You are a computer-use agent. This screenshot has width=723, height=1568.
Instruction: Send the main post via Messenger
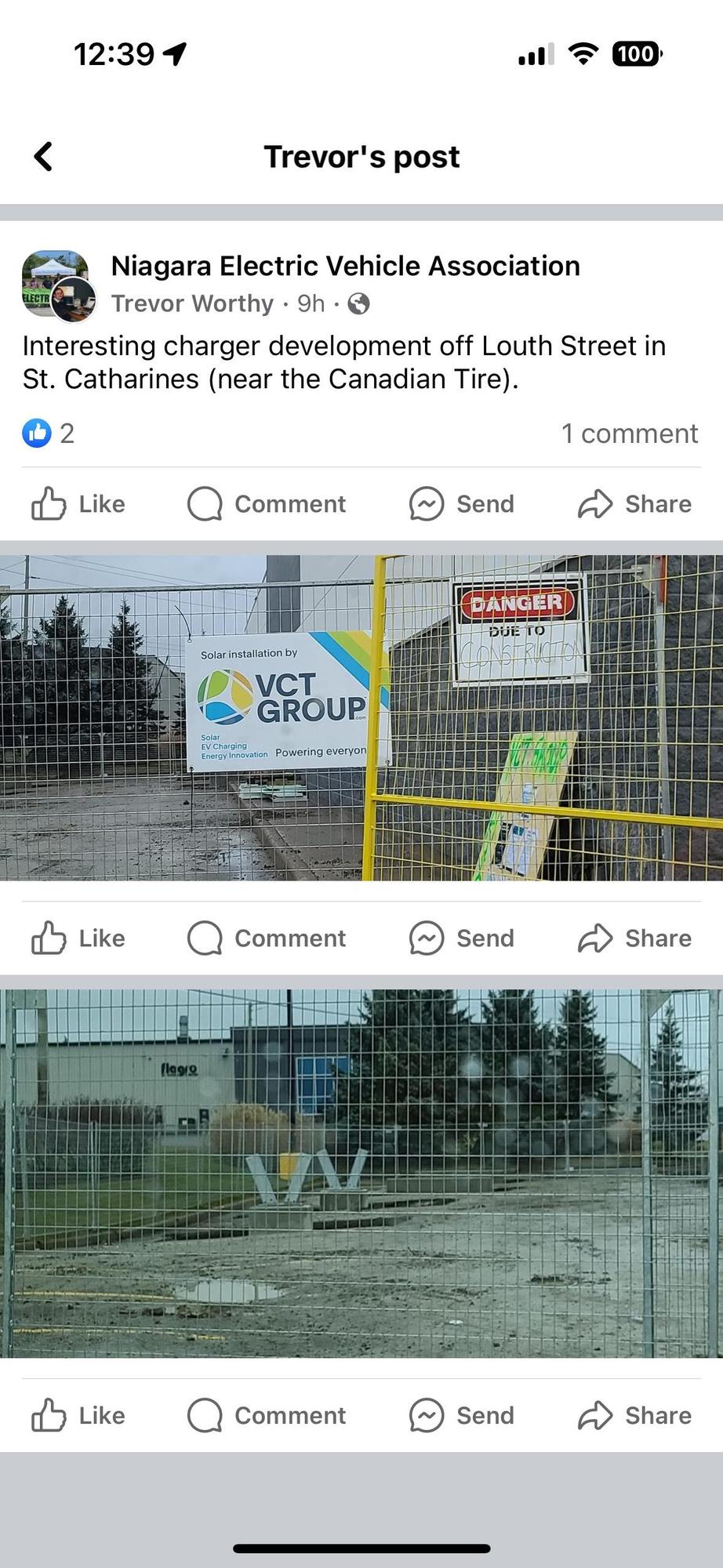pos(462,504)
